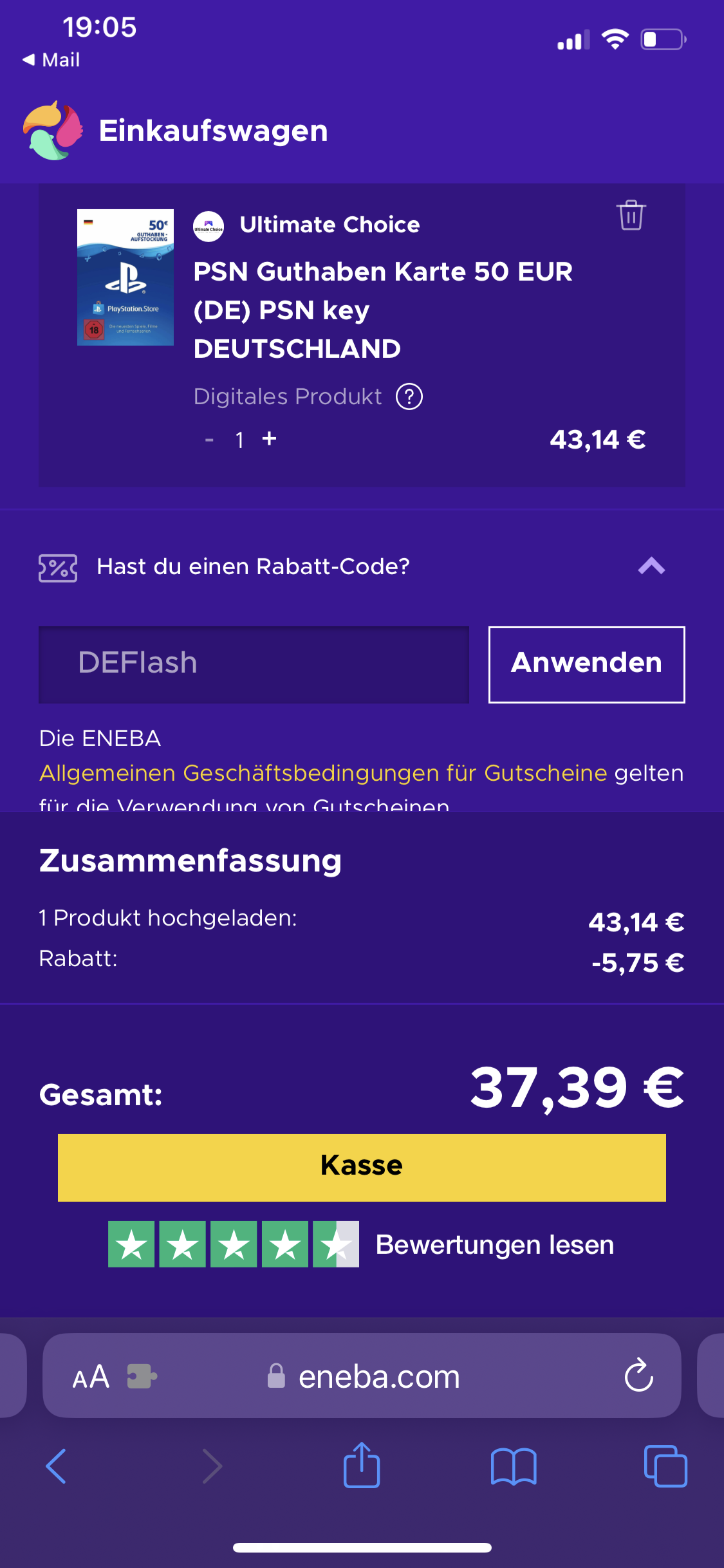
Task: Increase quantity with the plus button
Action: [269, 439]
